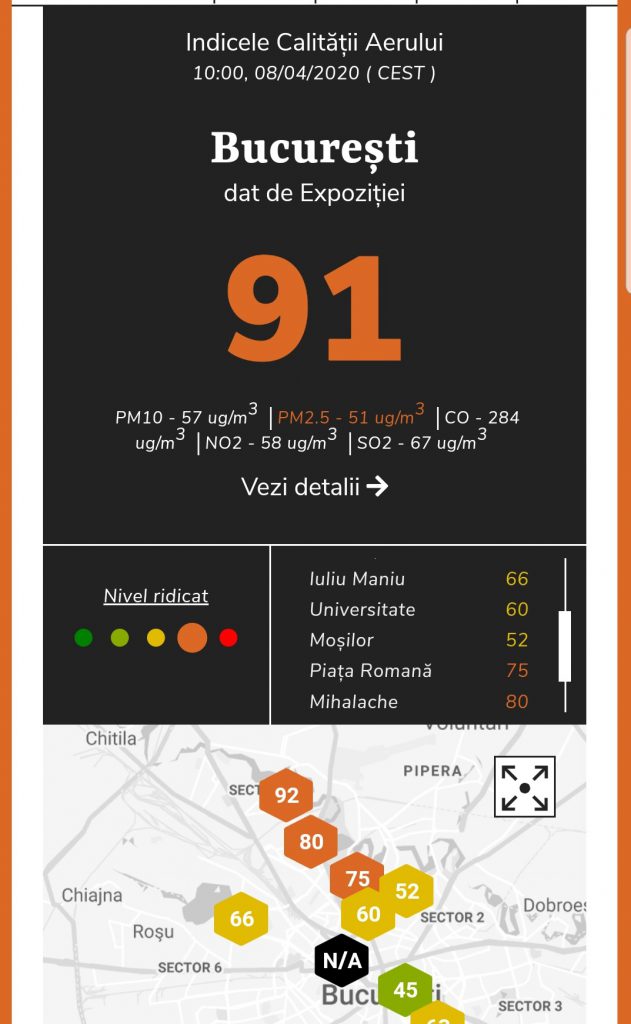Tap the map marker showing 80
This screenshot has width=631, height=1024.
[311, 842]
